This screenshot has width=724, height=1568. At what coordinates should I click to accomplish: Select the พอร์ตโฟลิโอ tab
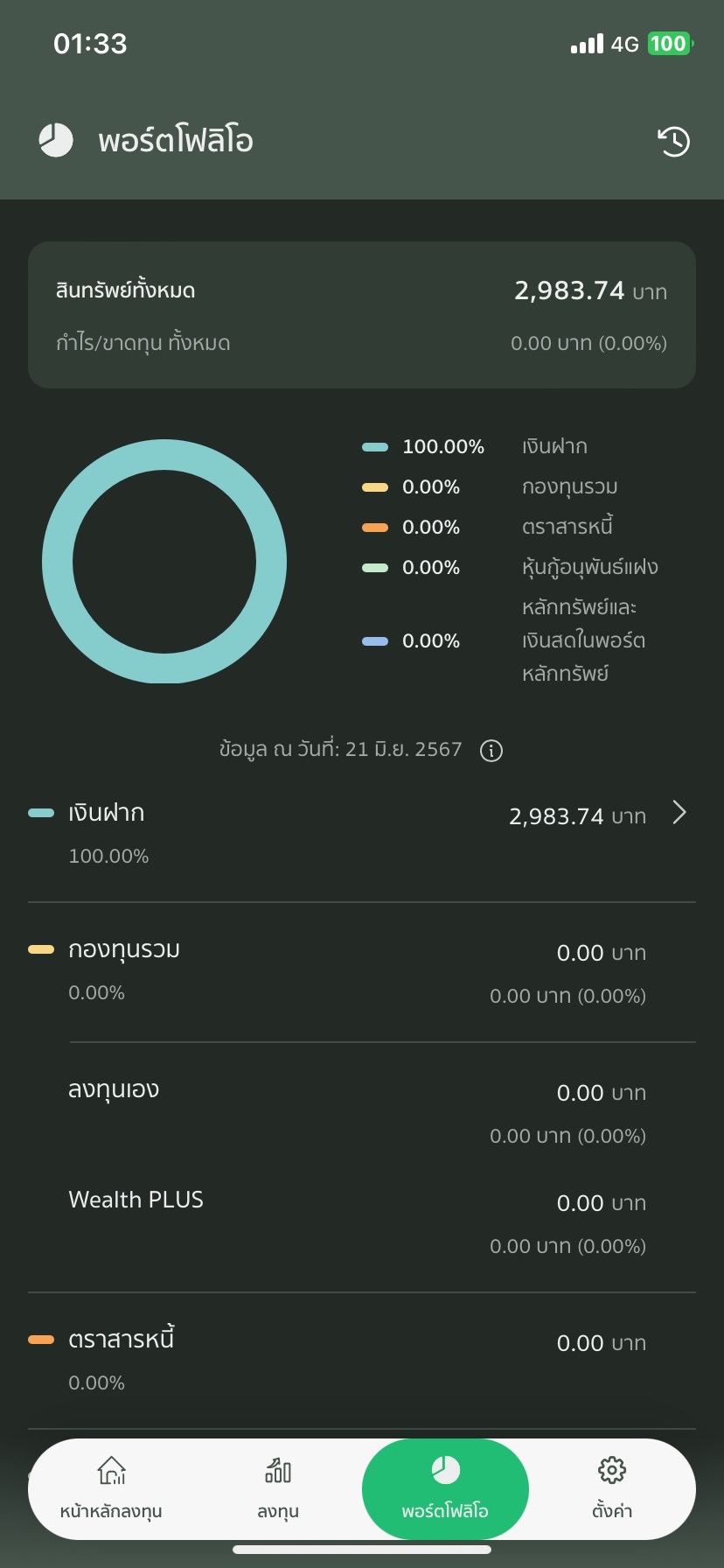[445, 1488]
